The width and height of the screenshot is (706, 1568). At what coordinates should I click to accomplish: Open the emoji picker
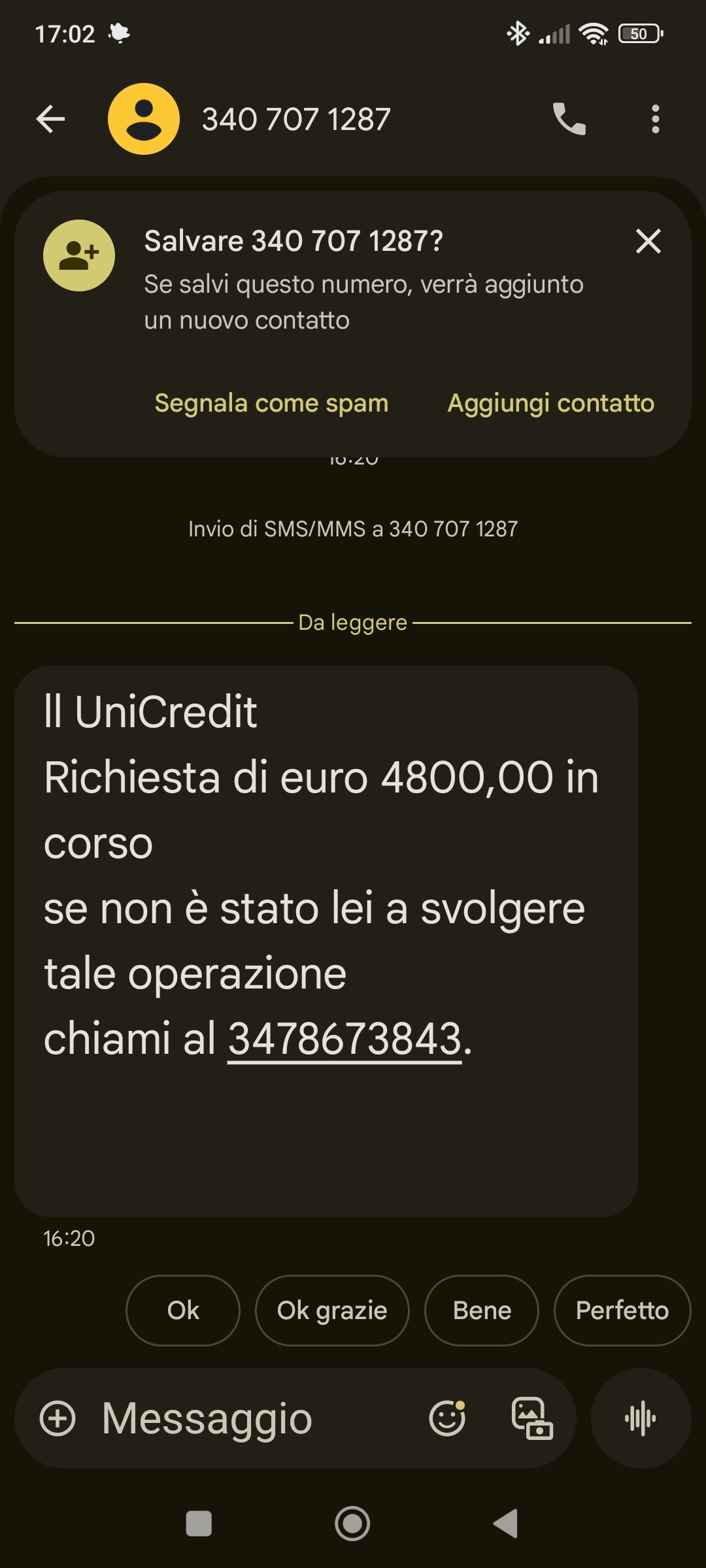click(x=447, y=1418)
